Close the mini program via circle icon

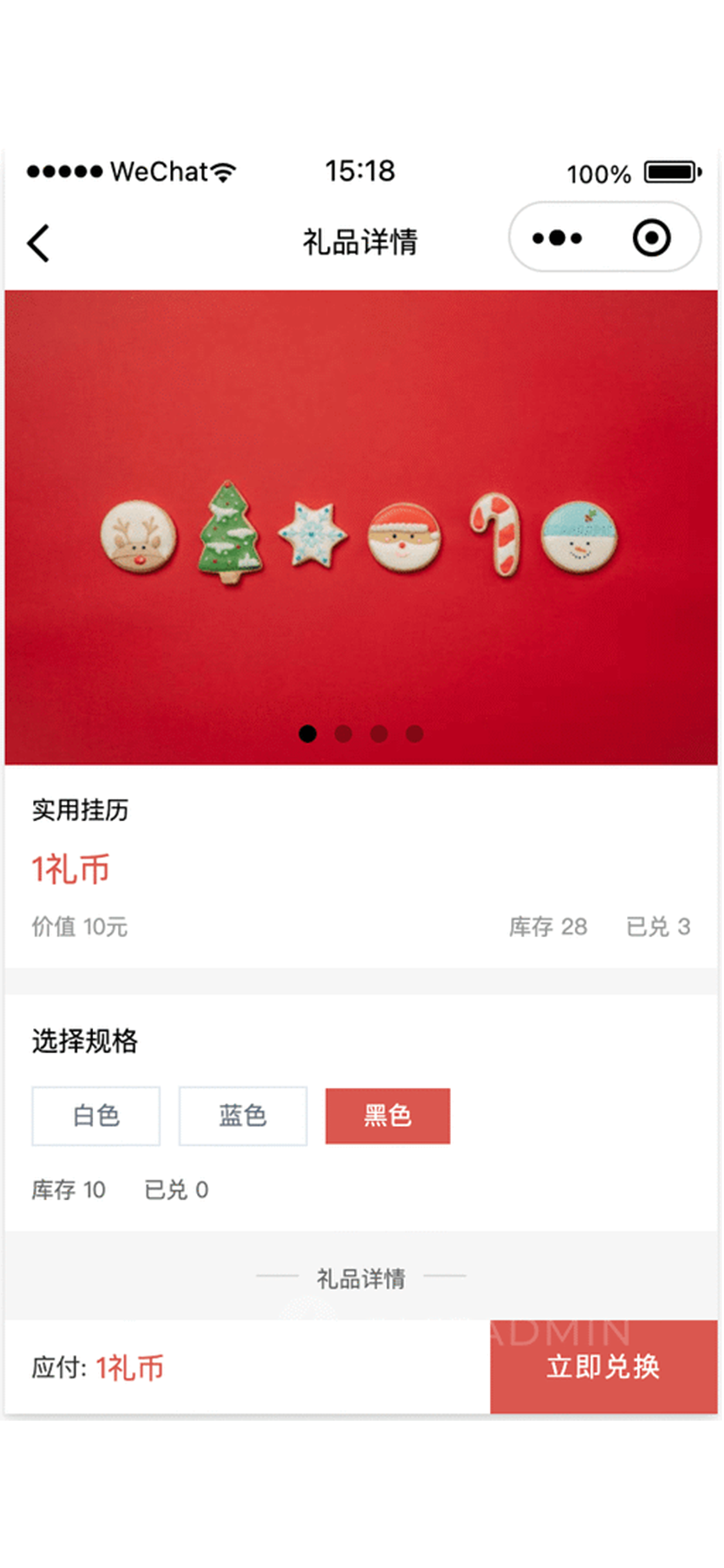(x=651, y=238)
